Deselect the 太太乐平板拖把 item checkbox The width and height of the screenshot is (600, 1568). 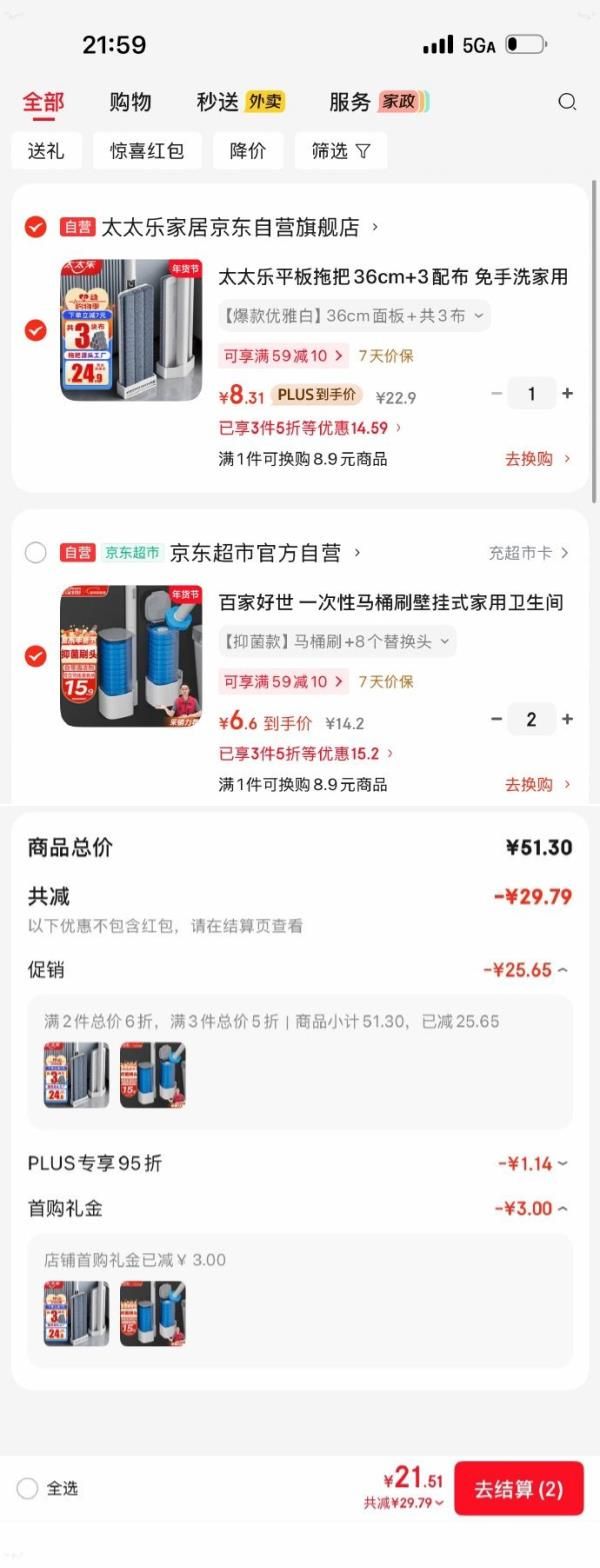36,330
